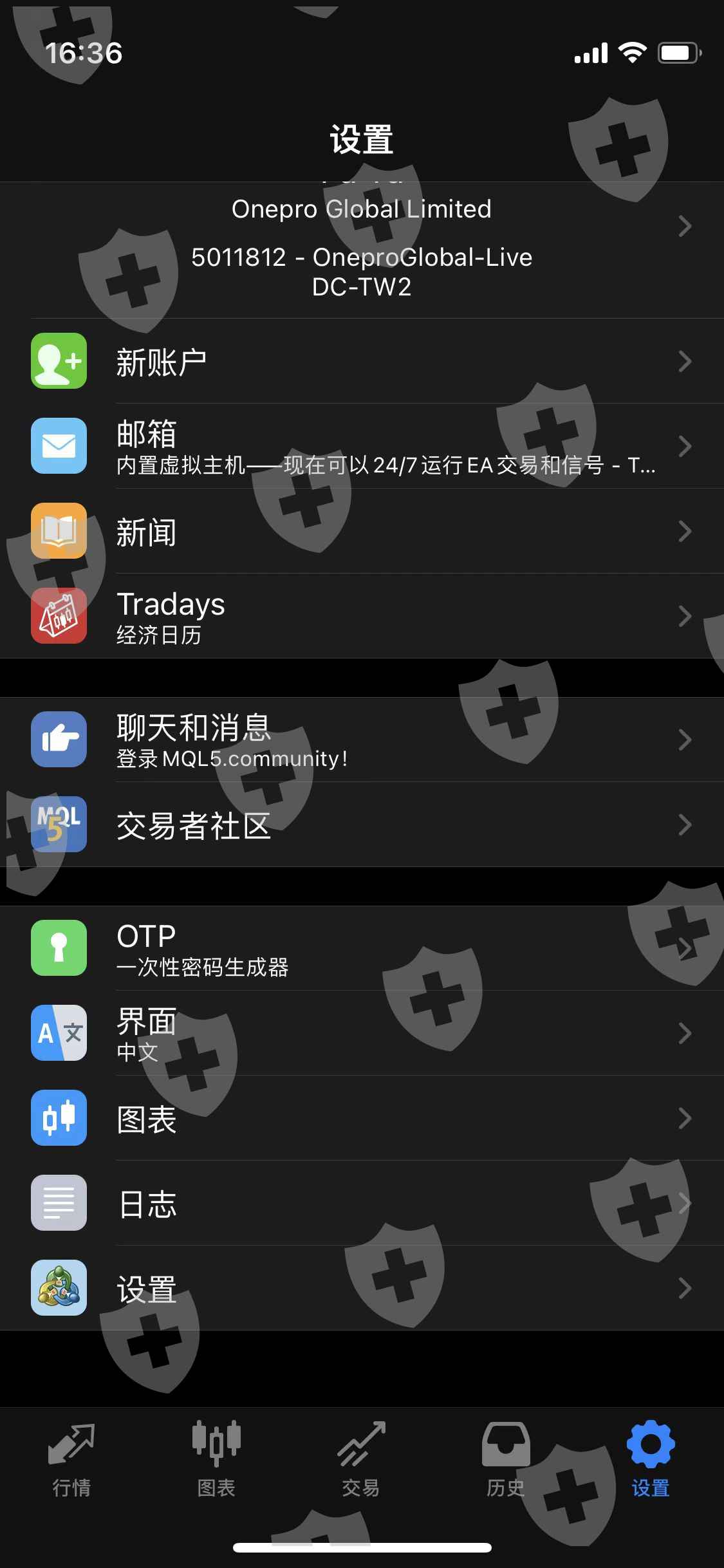The width and height of the screenshot is (724, 1568).
Task: Open the 新闻 news row
Action: (362, 531)
